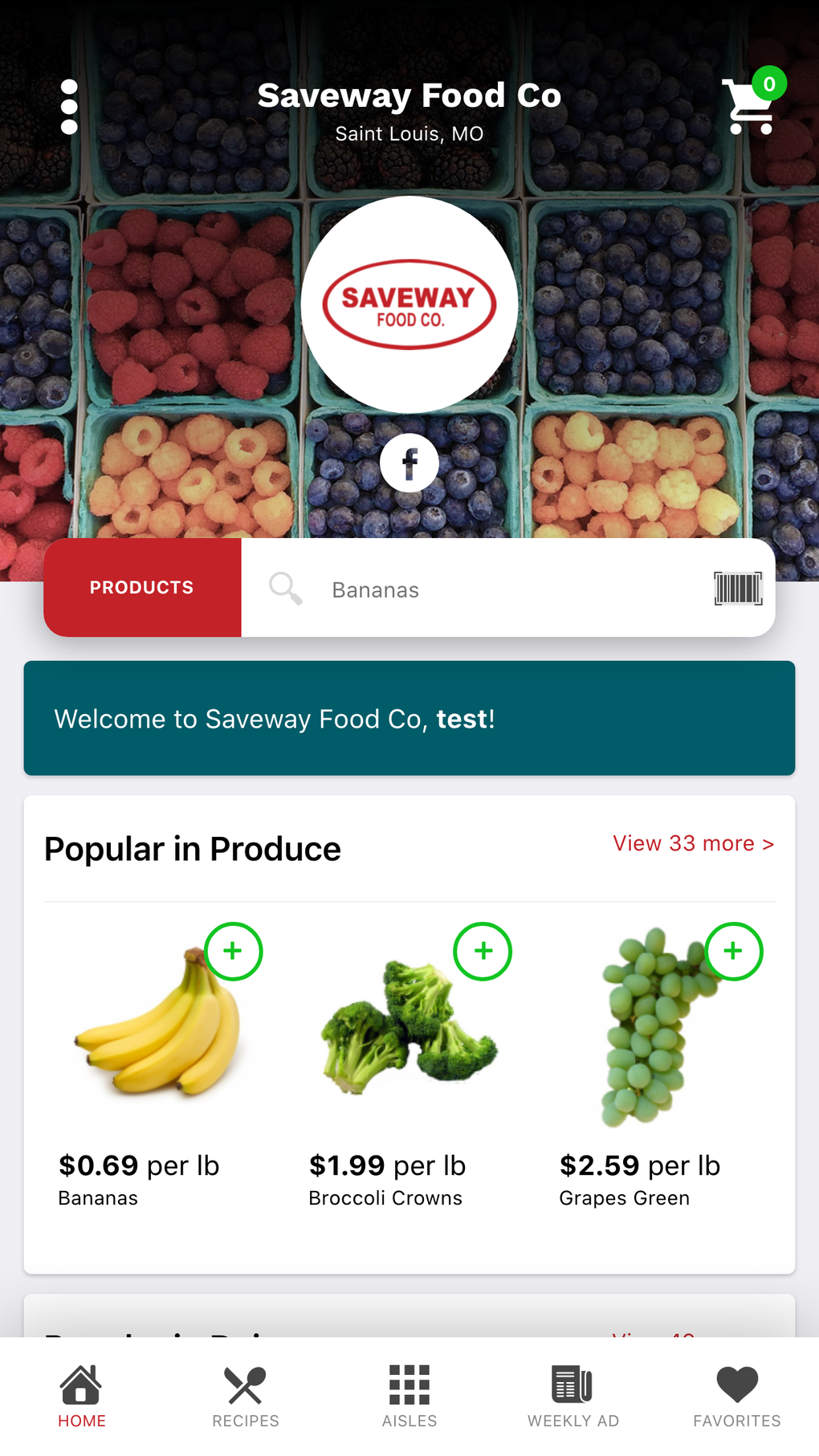This screenshot has width=819, height=1456.
Task: Open the Recipes tab
Action: [245, 1395]
